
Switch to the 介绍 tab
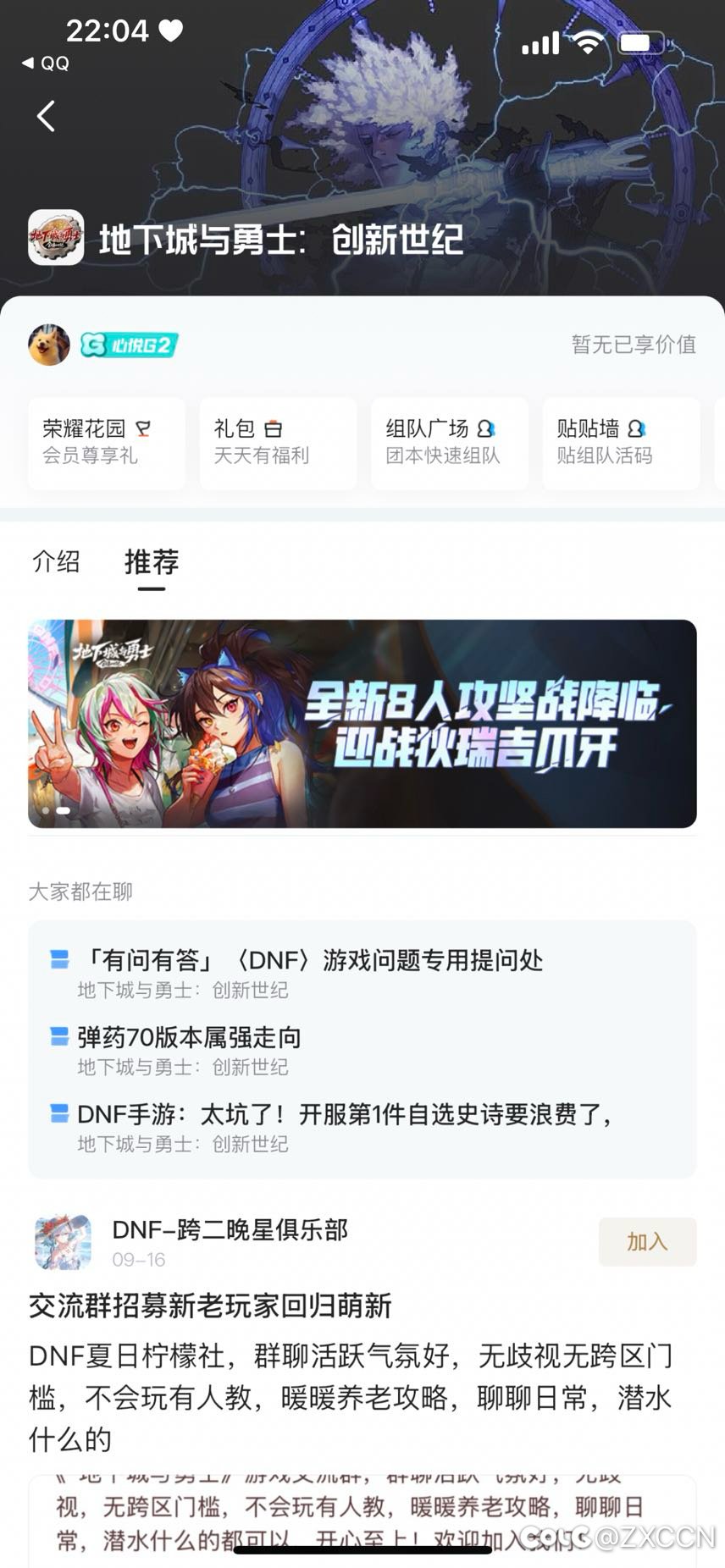click(x=56, y=561)
